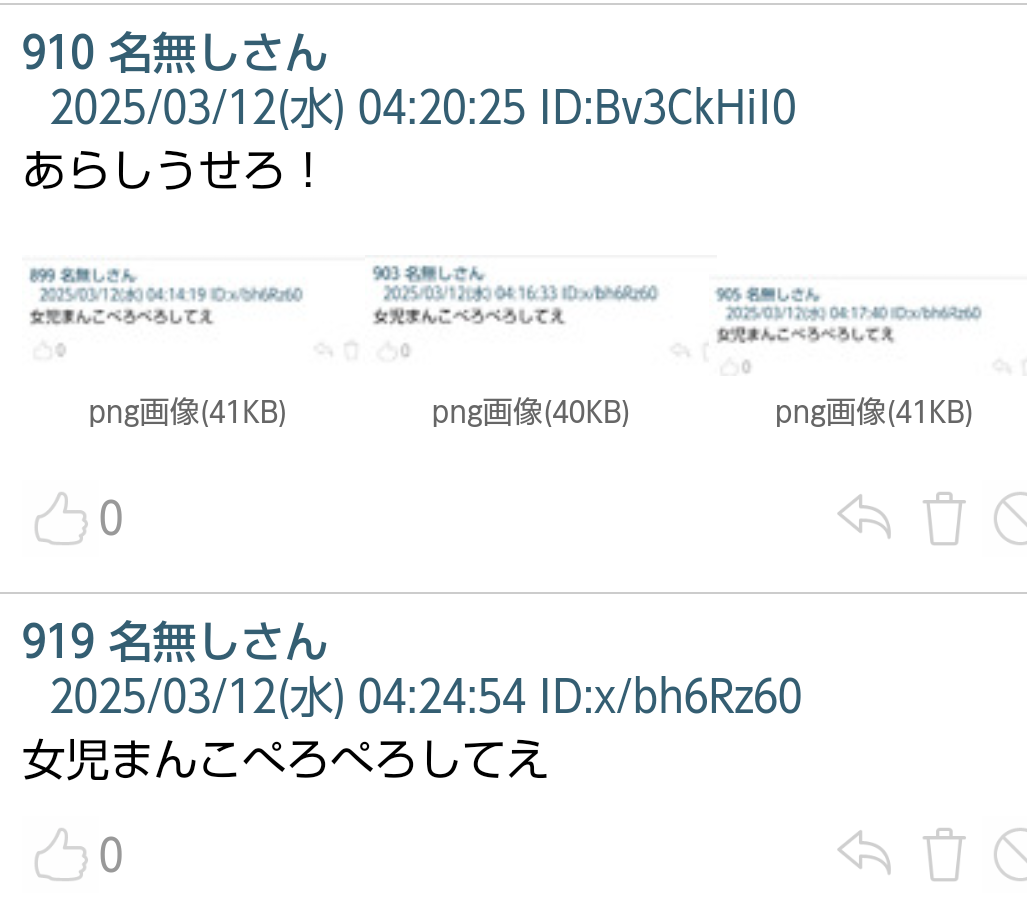Tap the block icon on post 910
Viewport: 1027px width, 920px height.
[x=1012, y=519]
